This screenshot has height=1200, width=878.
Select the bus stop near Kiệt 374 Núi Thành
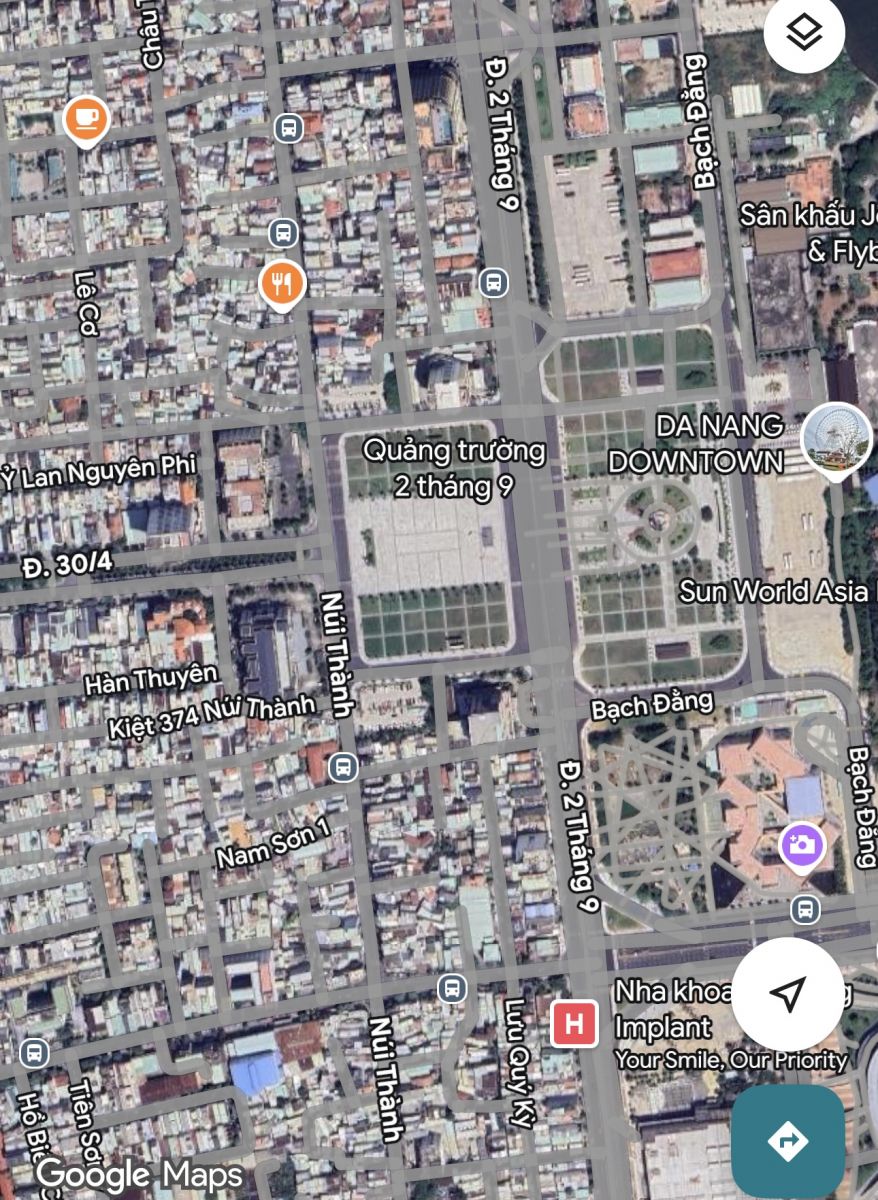click(343, 768)
